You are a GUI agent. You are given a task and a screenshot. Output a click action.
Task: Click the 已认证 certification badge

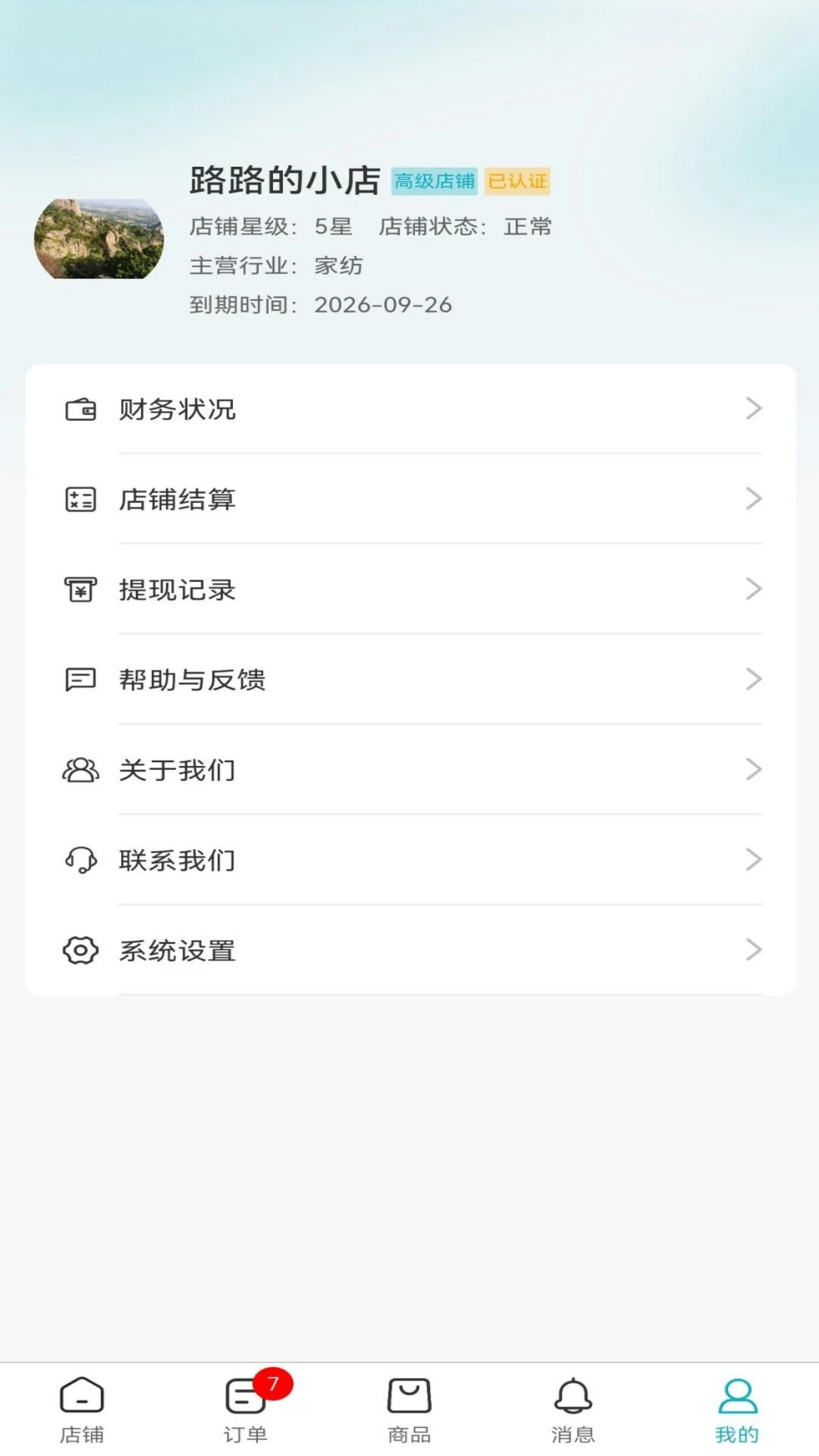pos(519,182)
